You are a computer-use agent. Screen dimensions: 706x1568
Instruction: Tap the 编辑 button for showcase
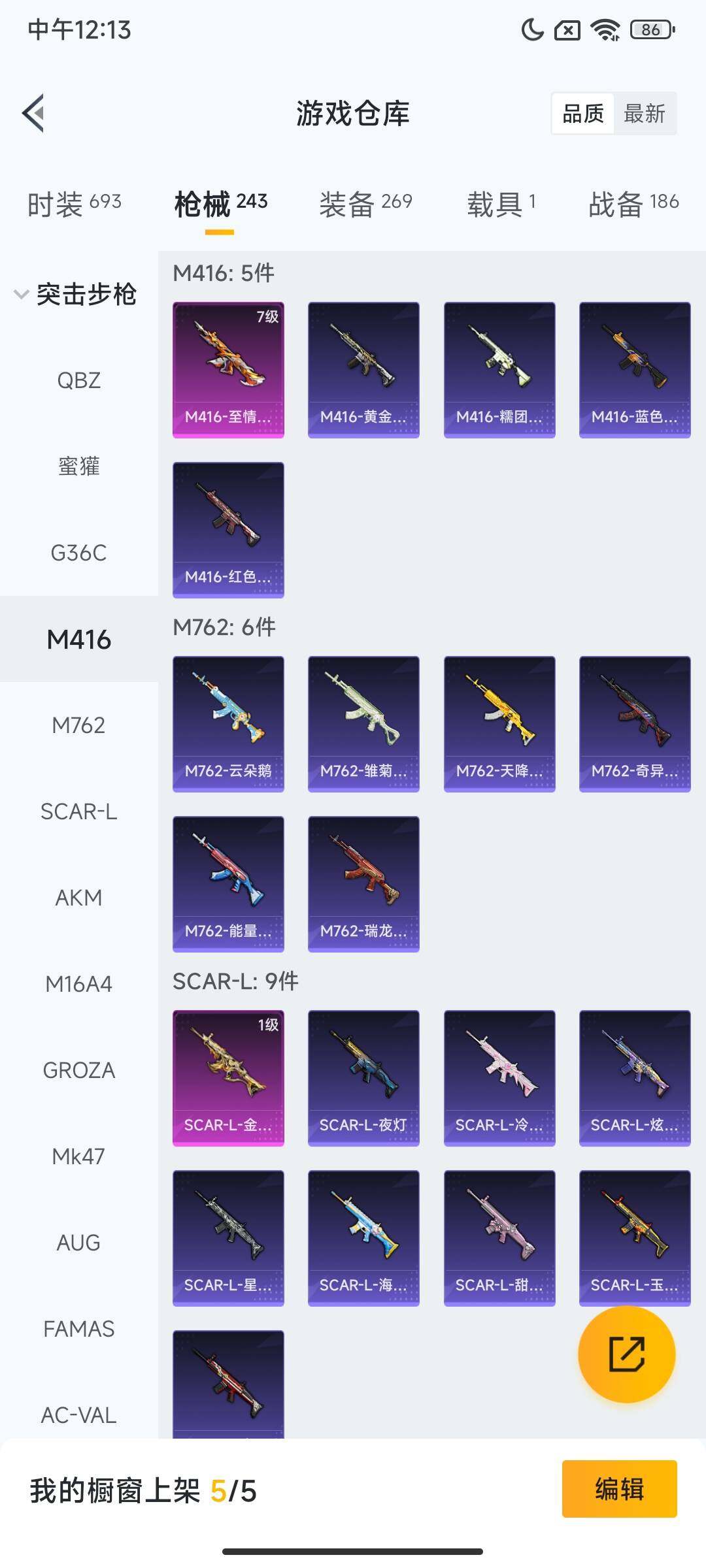click(x=619, y=1489)
